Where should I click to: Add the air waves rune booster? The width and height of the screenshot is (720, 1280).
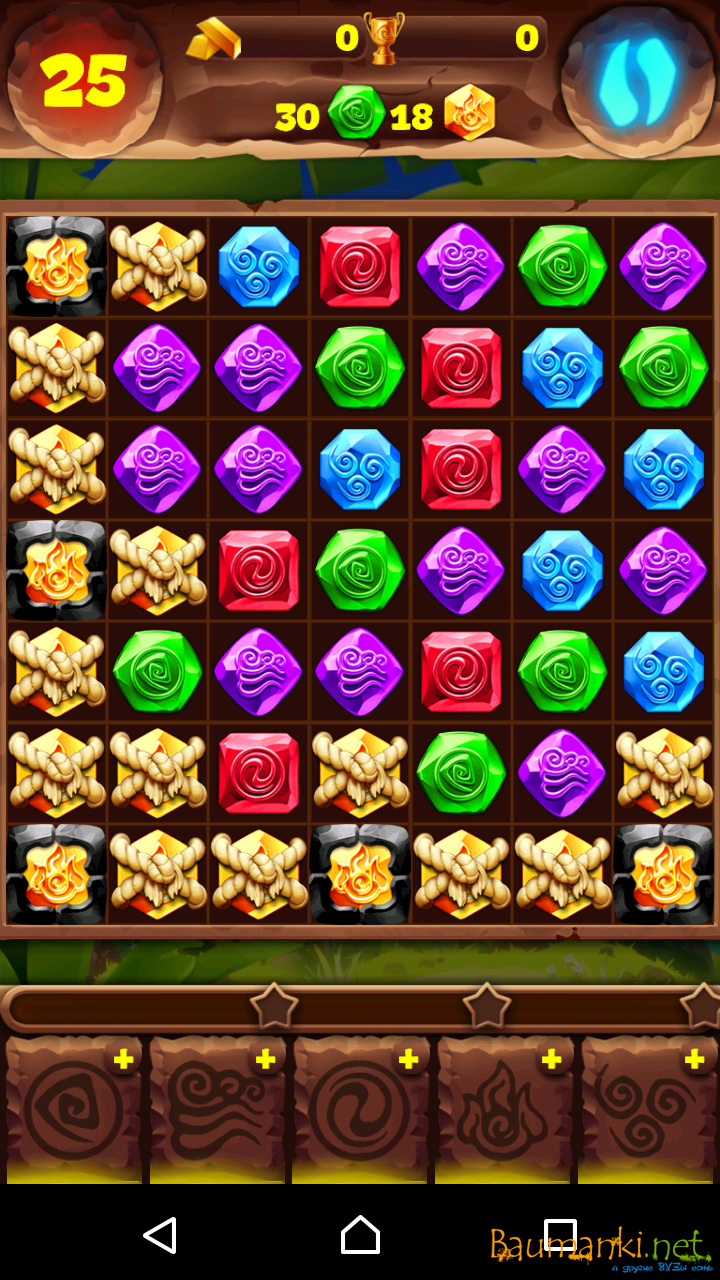[x=265, y=1060]
